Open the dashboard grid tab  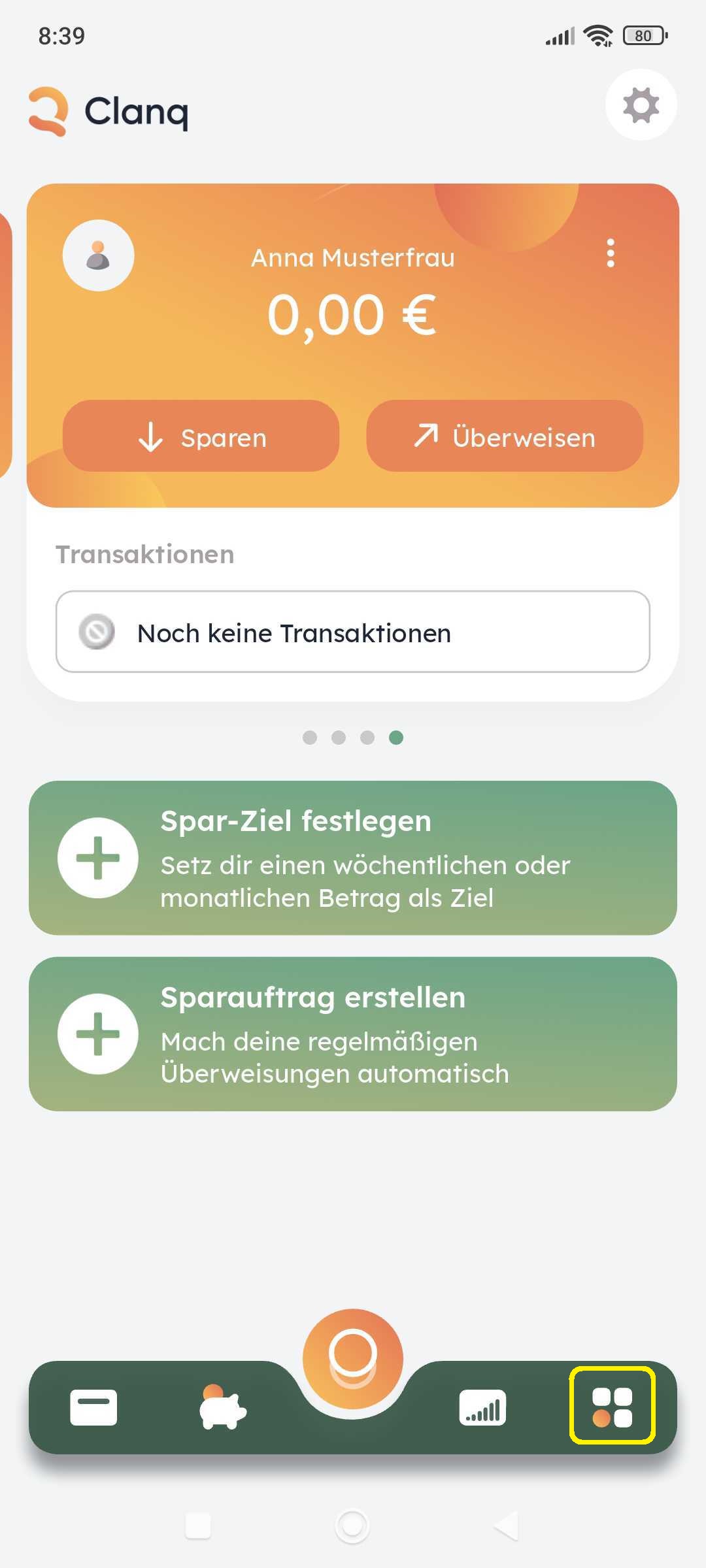pos(612,1407)
